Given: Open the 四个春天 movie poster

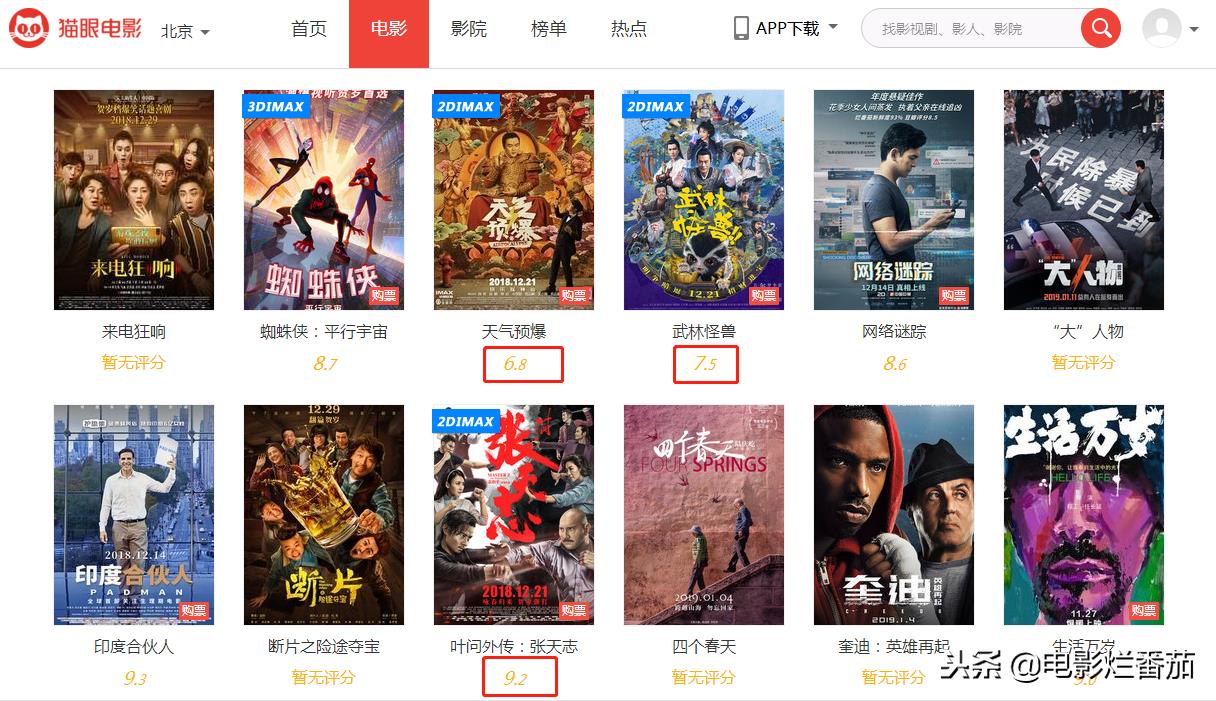Looking at the screenshot, I should (x=704, y=515).
